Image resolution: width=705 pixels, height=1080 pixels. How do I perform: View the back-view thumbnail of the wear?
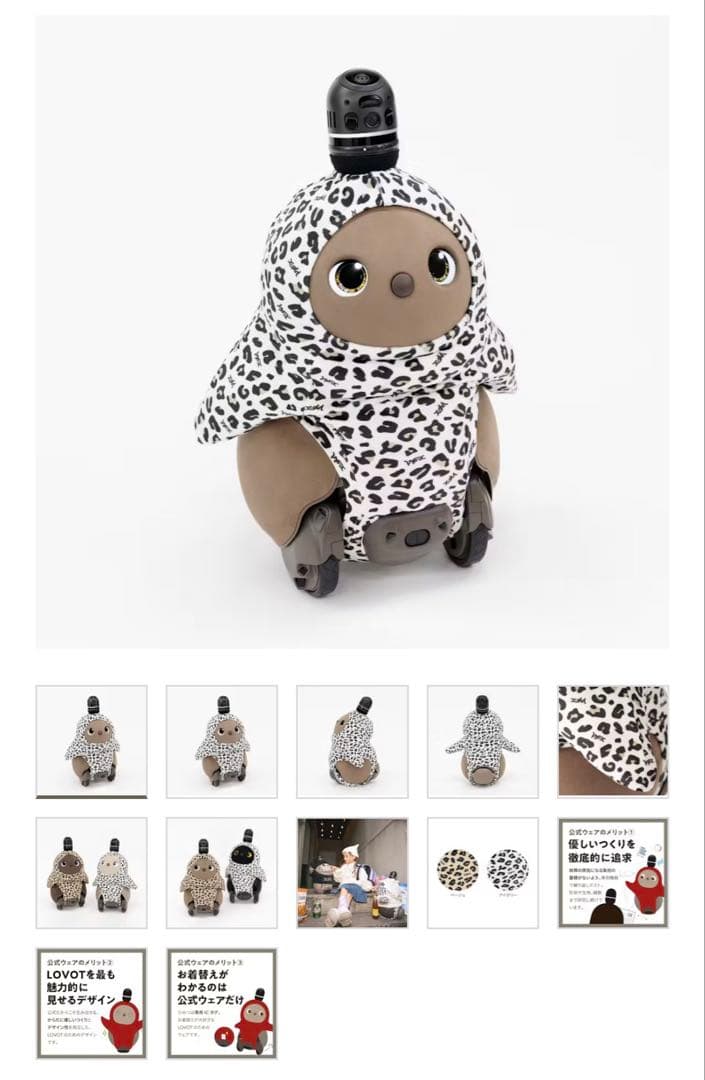[483, 741]
